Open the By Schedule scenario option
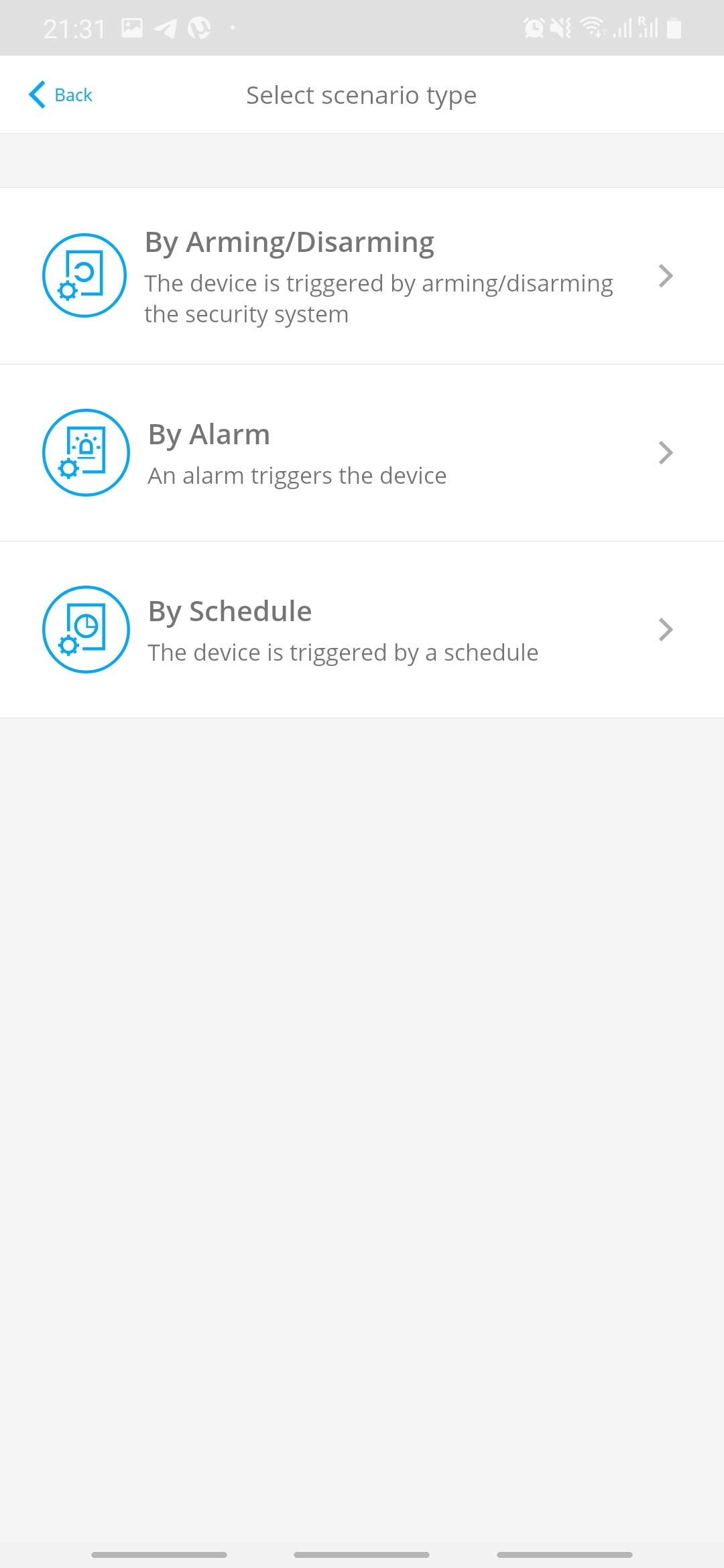This screenshot has height=1568, width=724. point(362,630)
